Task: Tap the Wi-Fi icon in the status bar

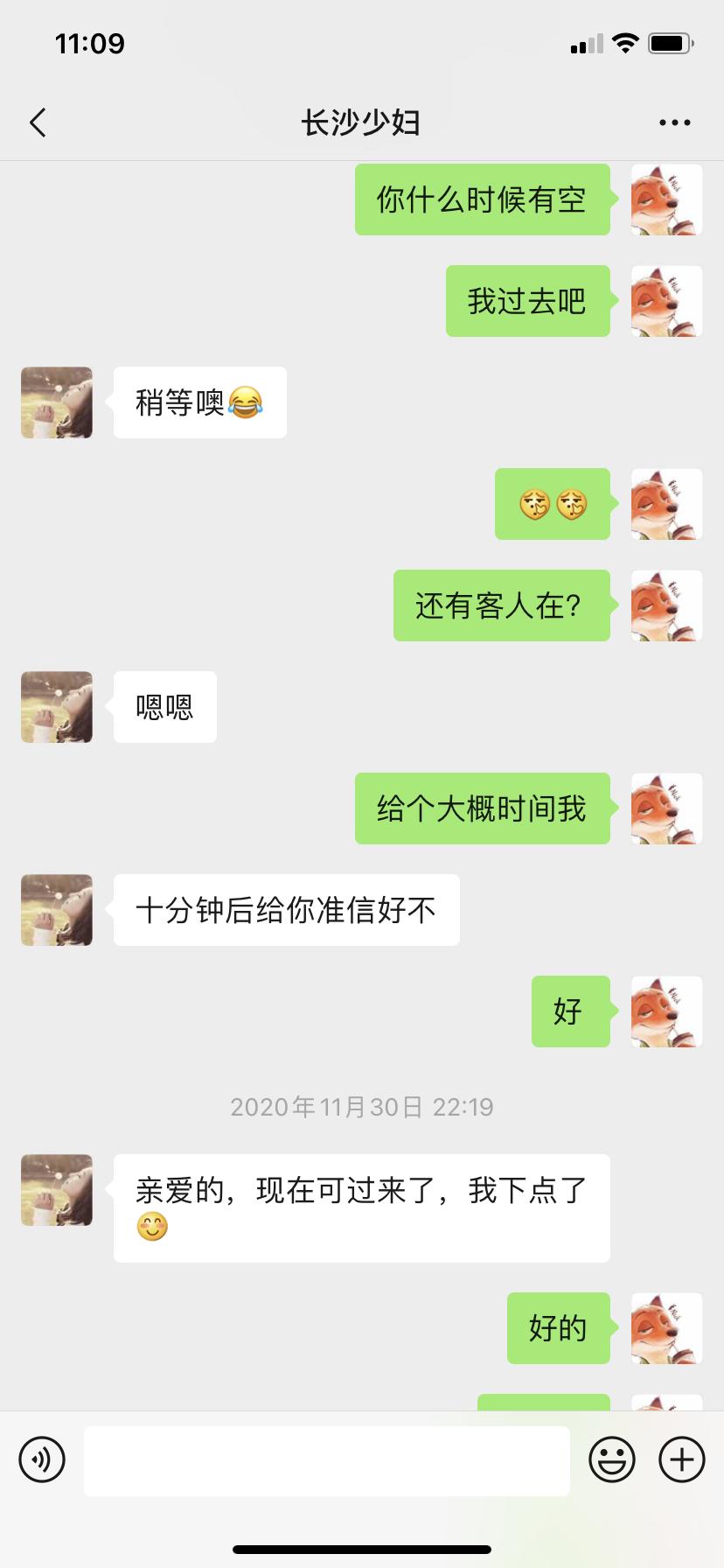Action: (x=626, y=42)
